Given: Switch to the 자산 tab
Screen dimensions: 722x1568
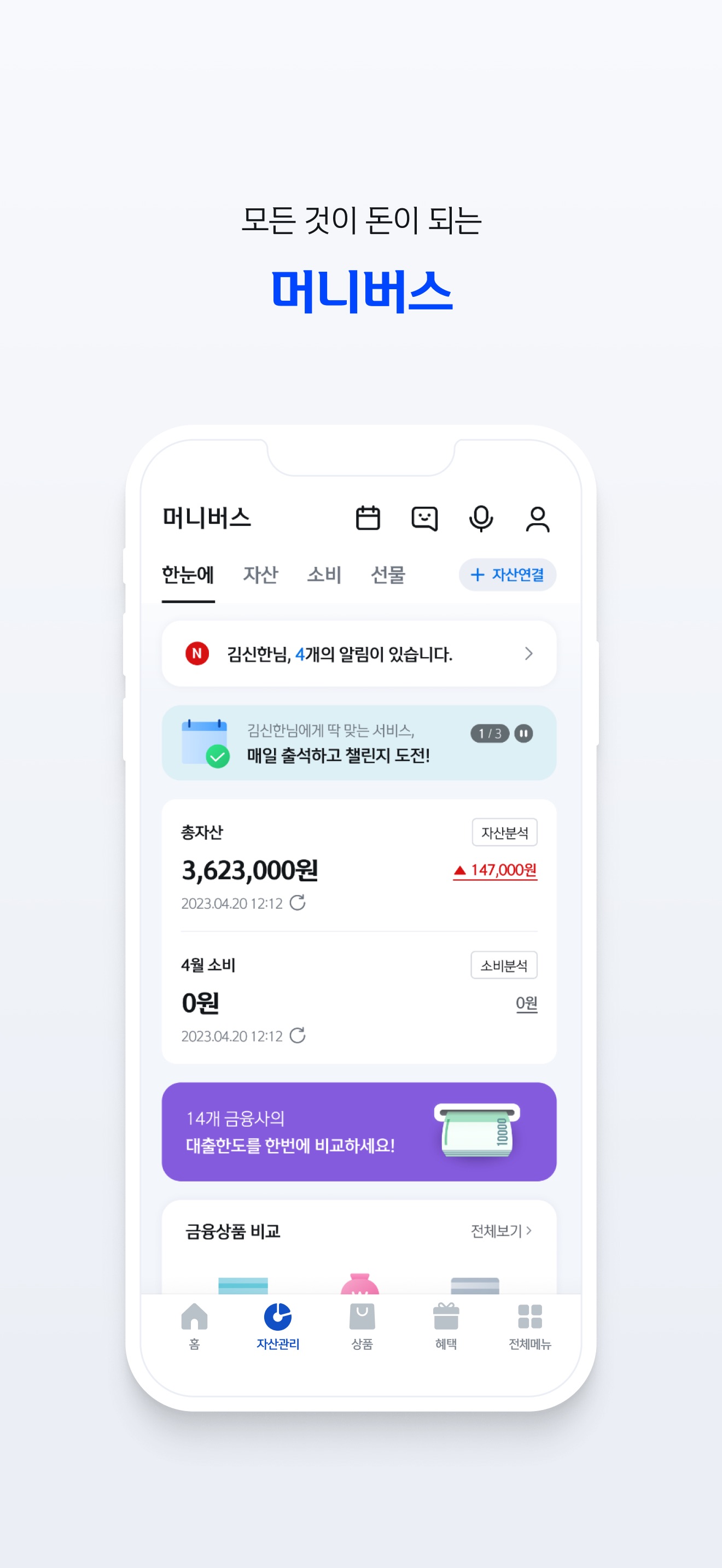Looking at the screenshot, I should pos(260,575).
